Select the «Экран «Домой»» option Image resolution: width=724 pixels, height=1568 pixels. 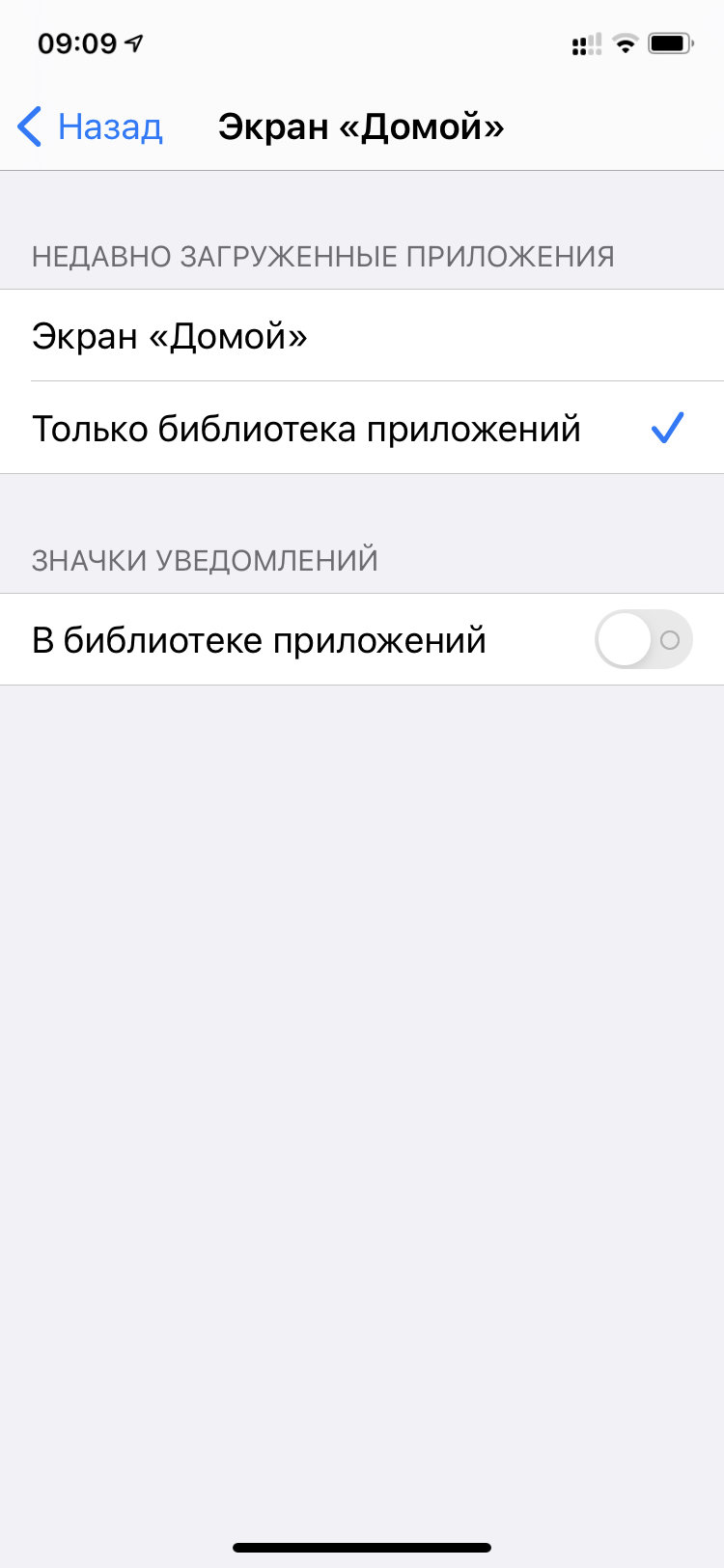coord(362,336)
